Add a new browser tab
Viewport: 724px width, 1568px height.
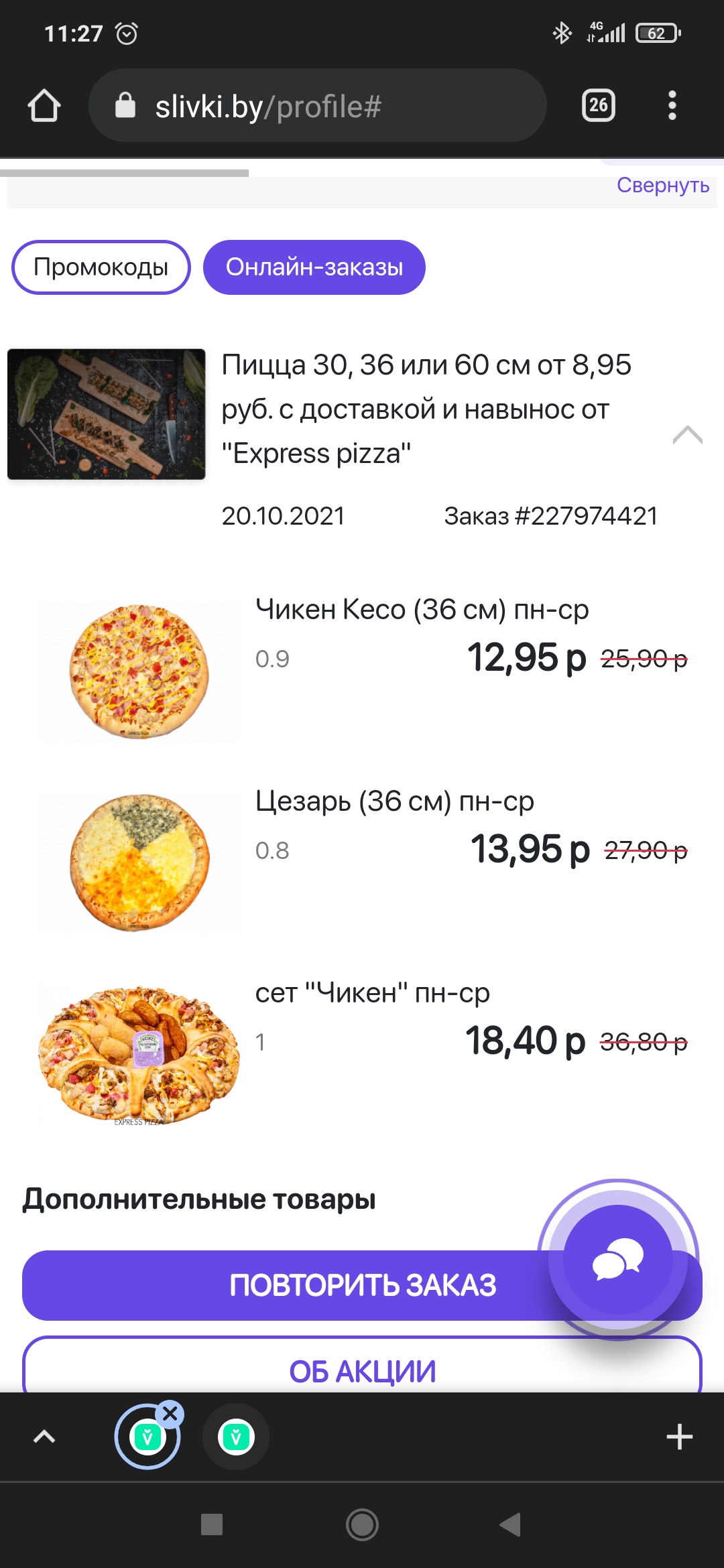679,1437
